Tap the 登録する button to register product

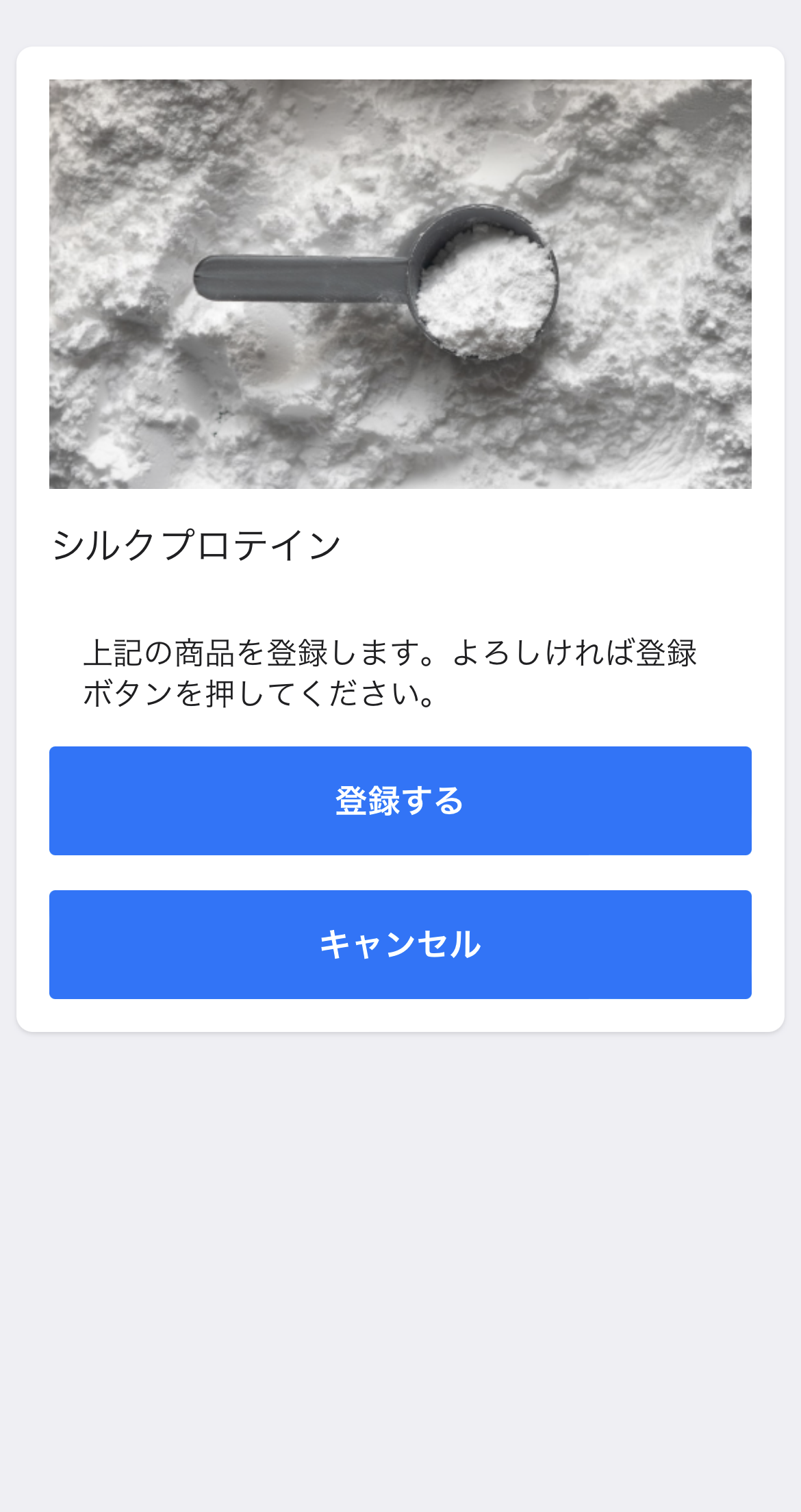400,801
